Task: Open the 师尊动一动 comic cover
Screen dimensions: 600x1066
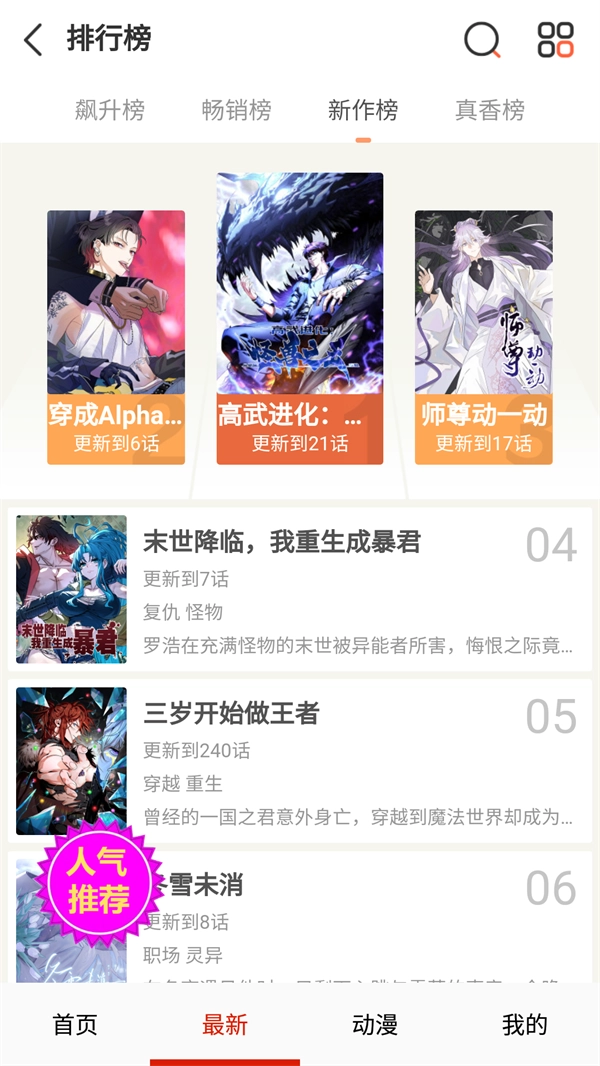Action: 484,336
